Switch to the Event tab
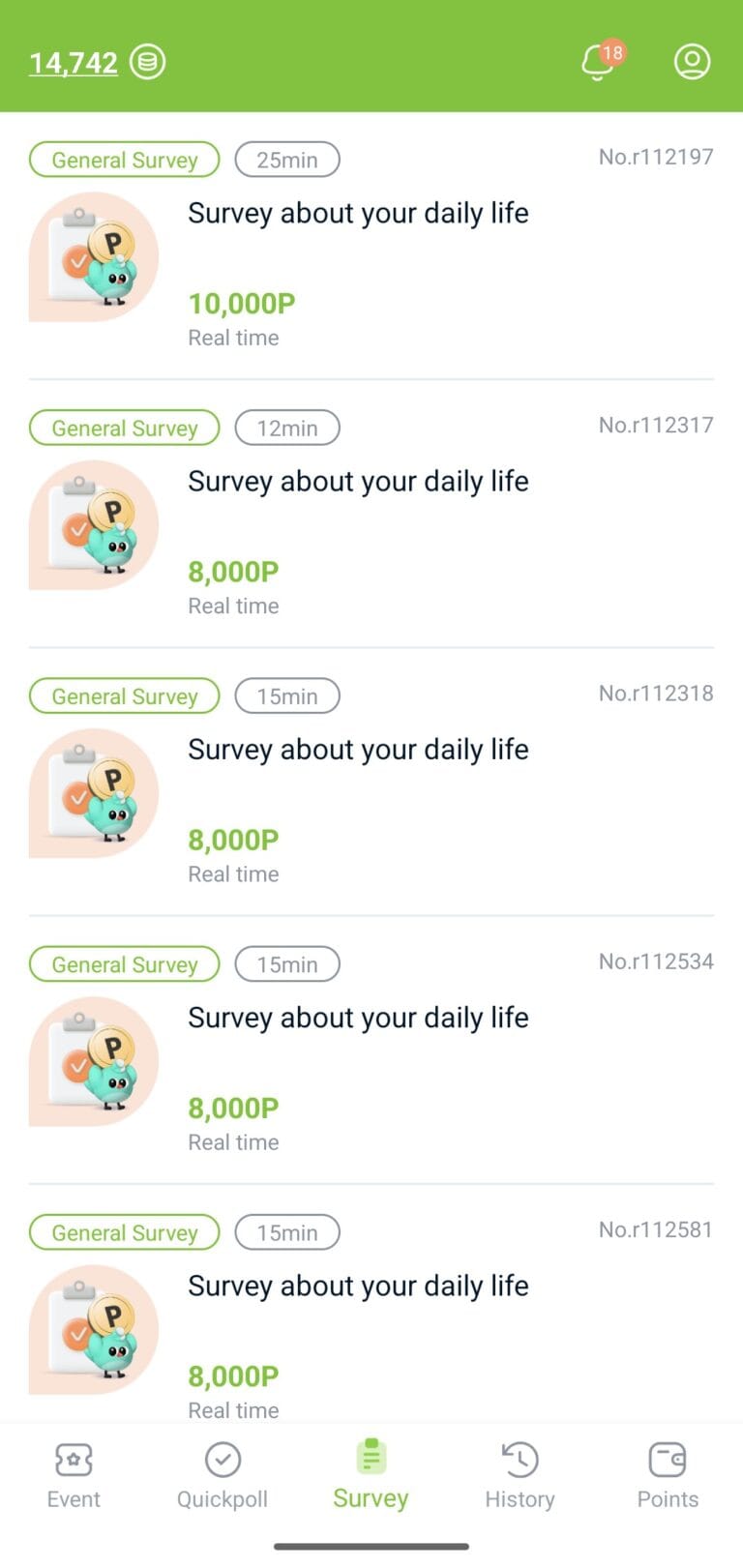 pyautogui.click(x=74, y=1476)
